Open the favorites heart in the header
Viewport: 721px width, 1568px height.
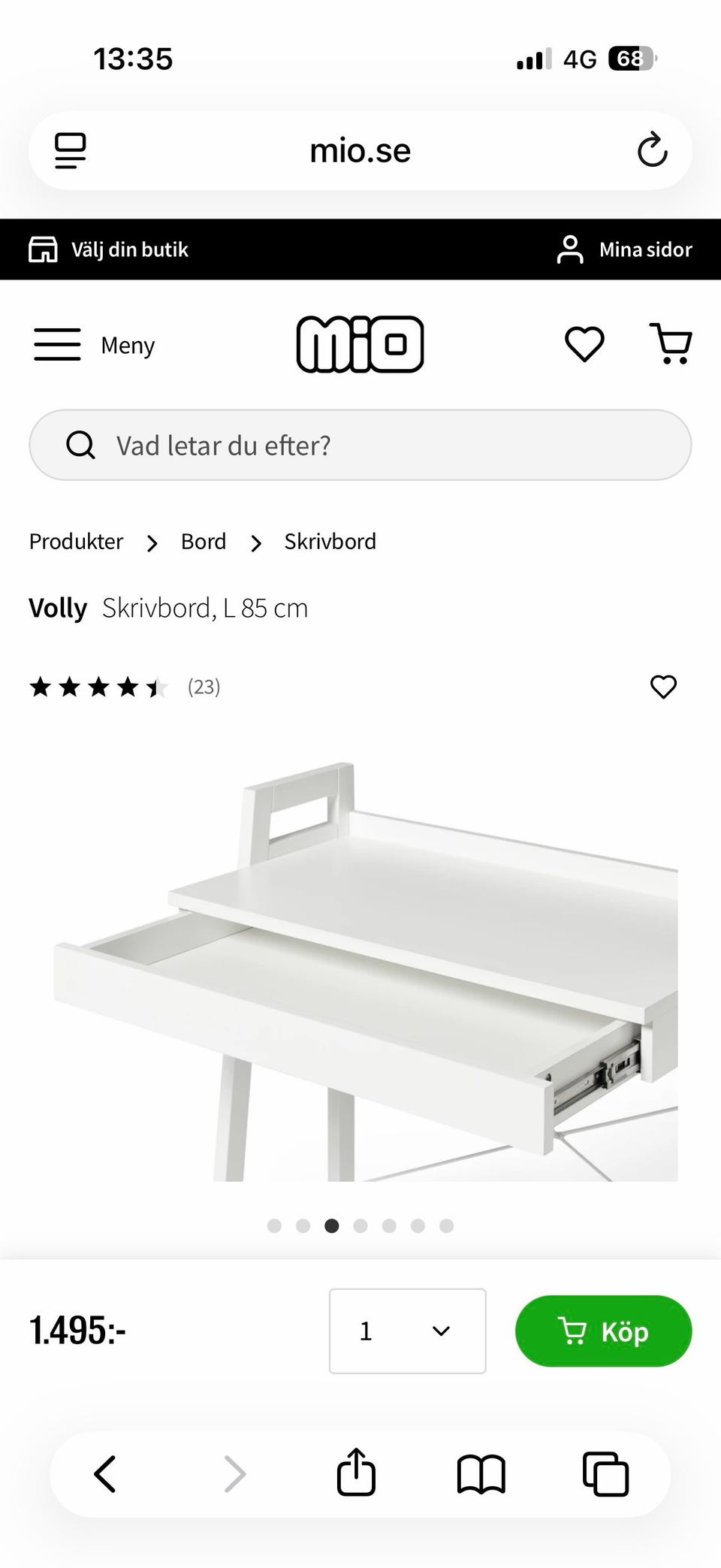[x=584, y=344]
